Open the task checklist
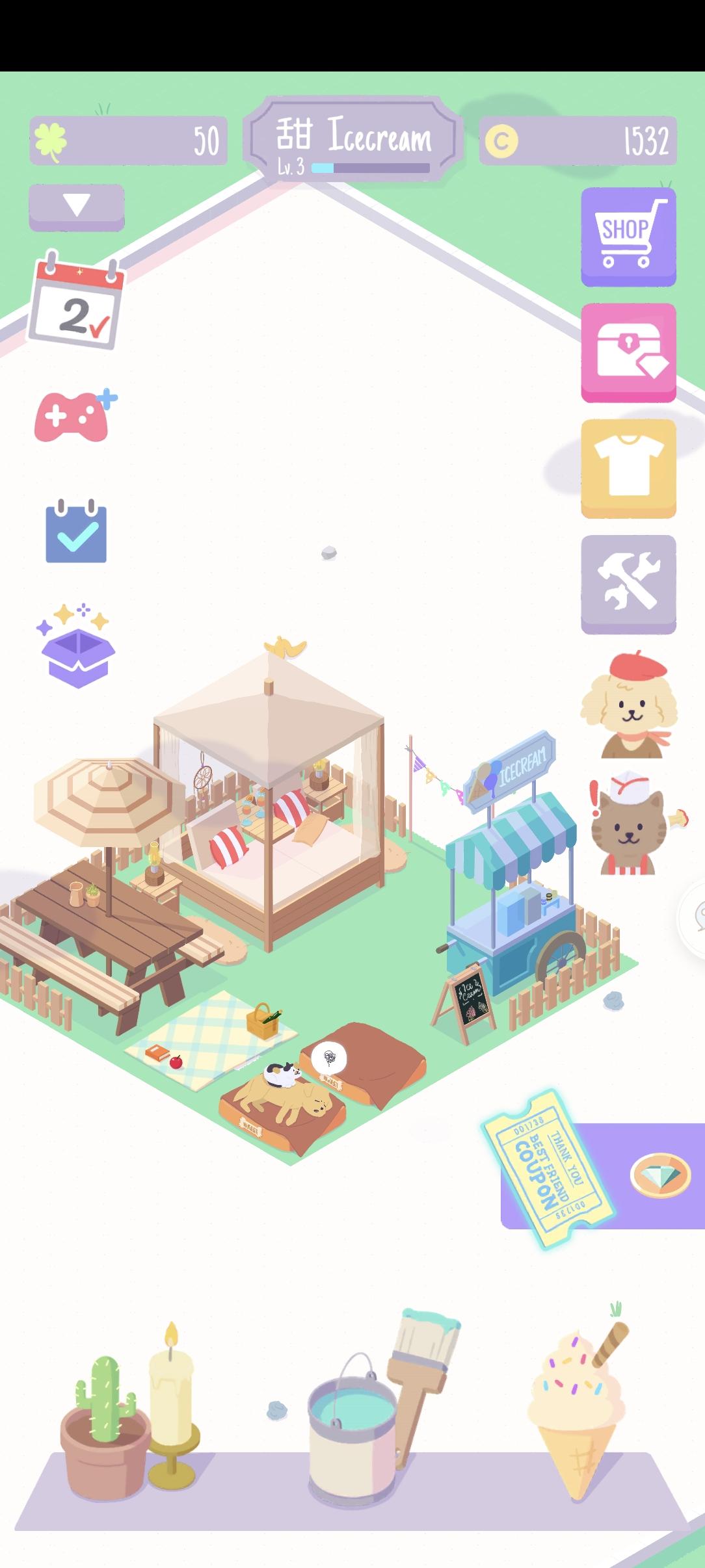The height and width of the screenshot is (1568, 705). [x=75, y=532]
